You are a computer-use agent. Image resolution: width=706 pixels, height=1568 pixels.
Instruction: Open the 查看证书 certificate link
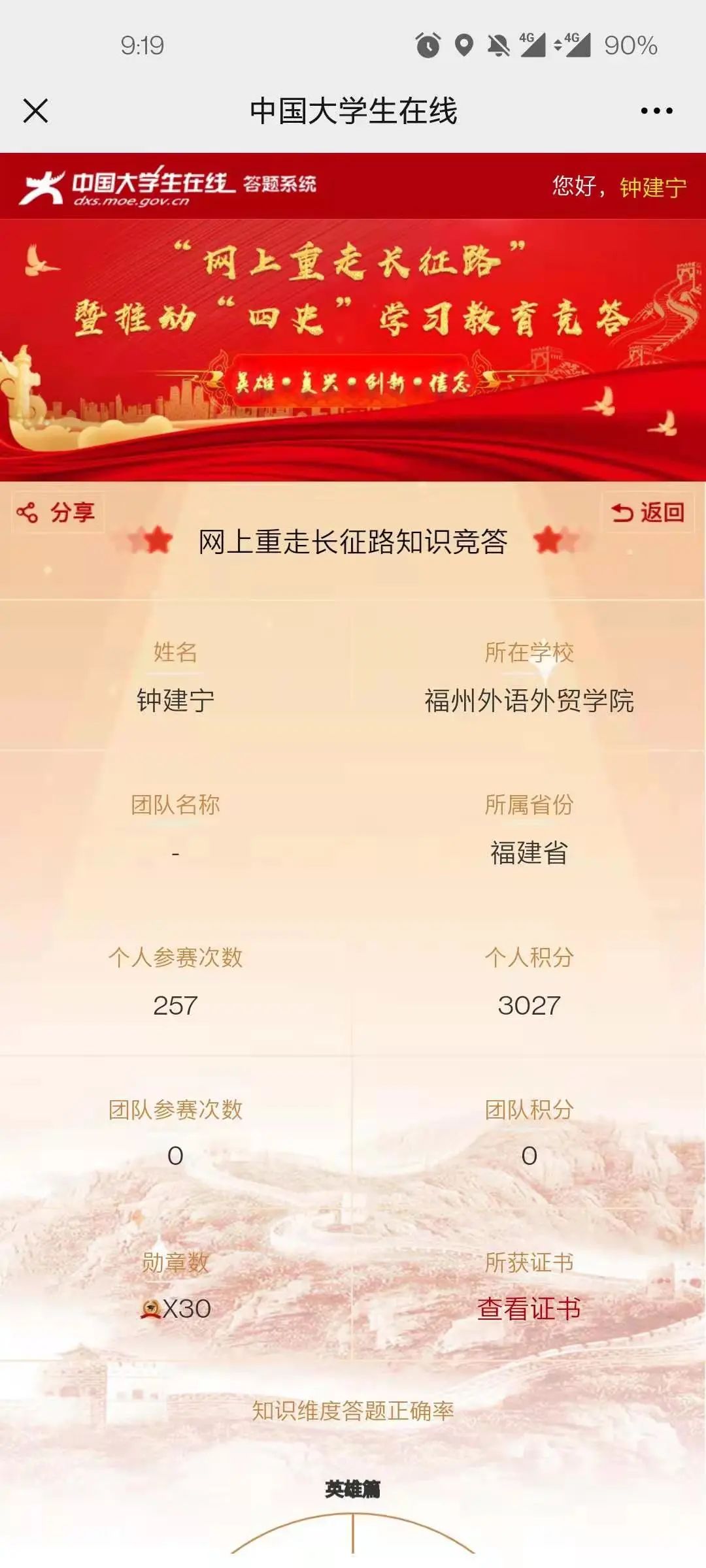[x=529, y=1309]
